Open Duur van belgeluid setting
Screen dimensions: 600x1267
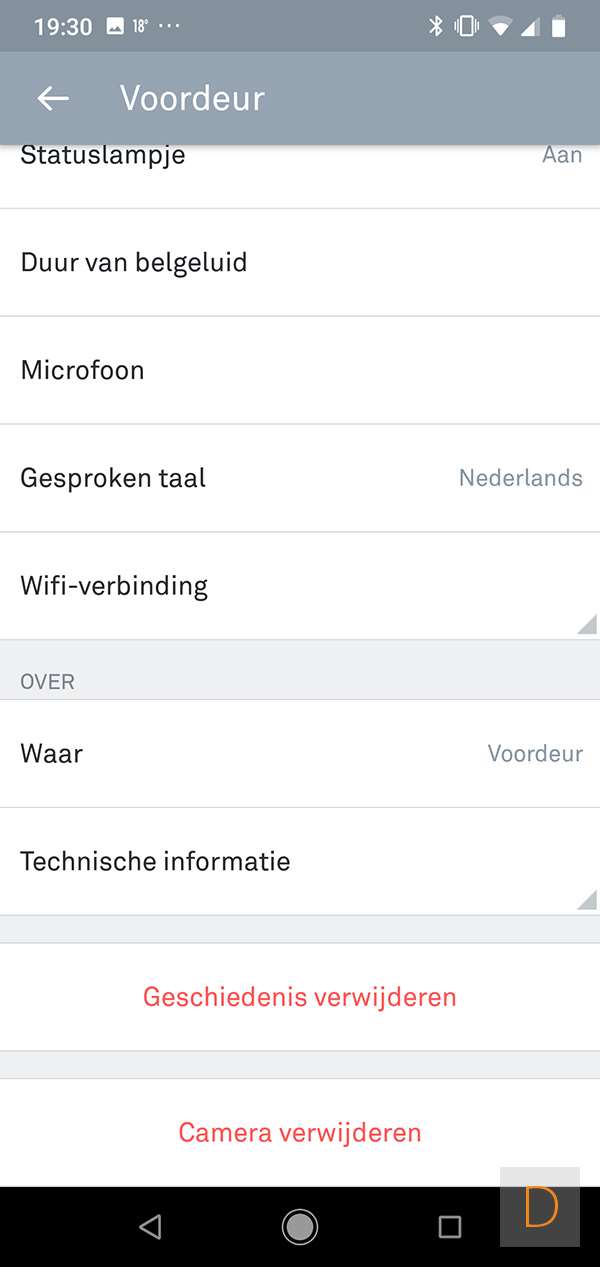pos(300,263)
